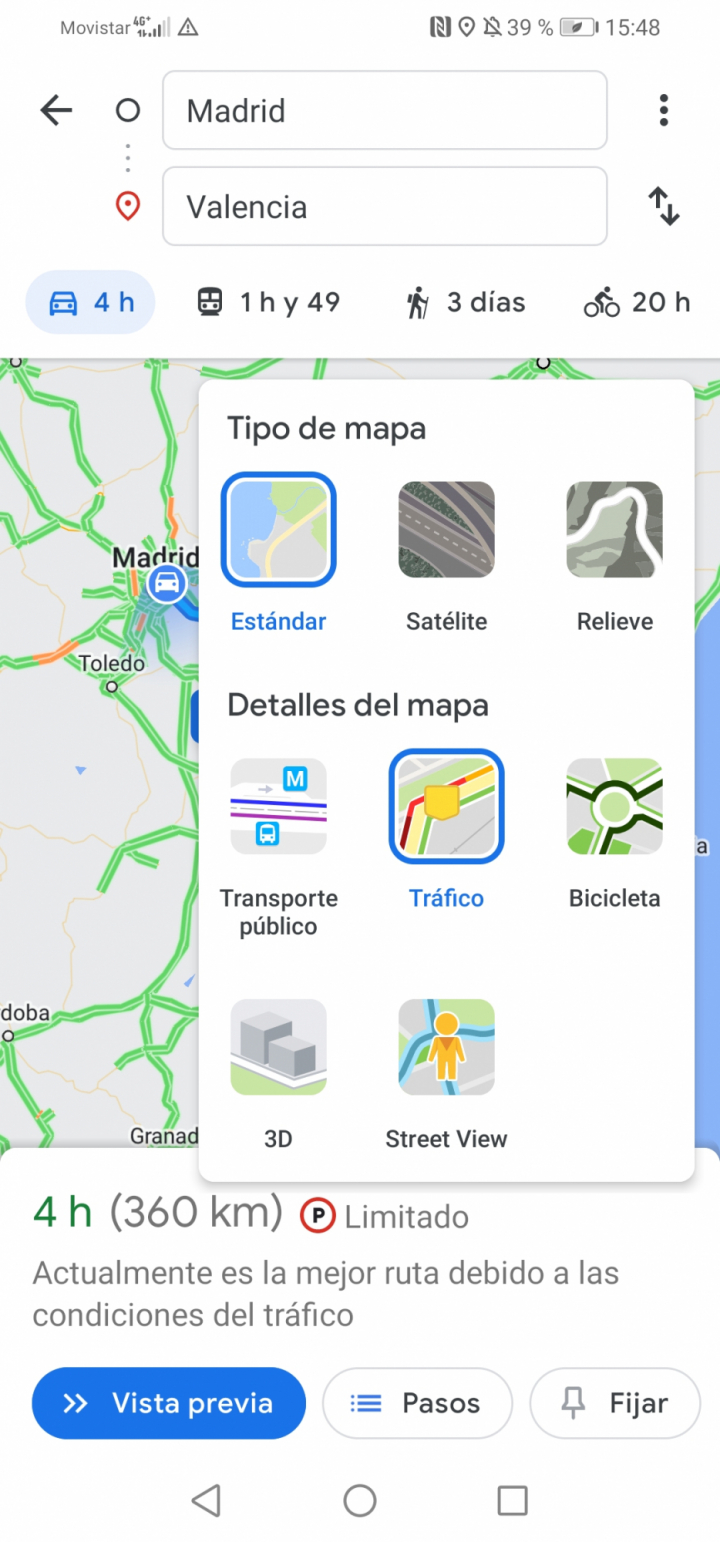Enable the Street View layer

pos(446,1047)
